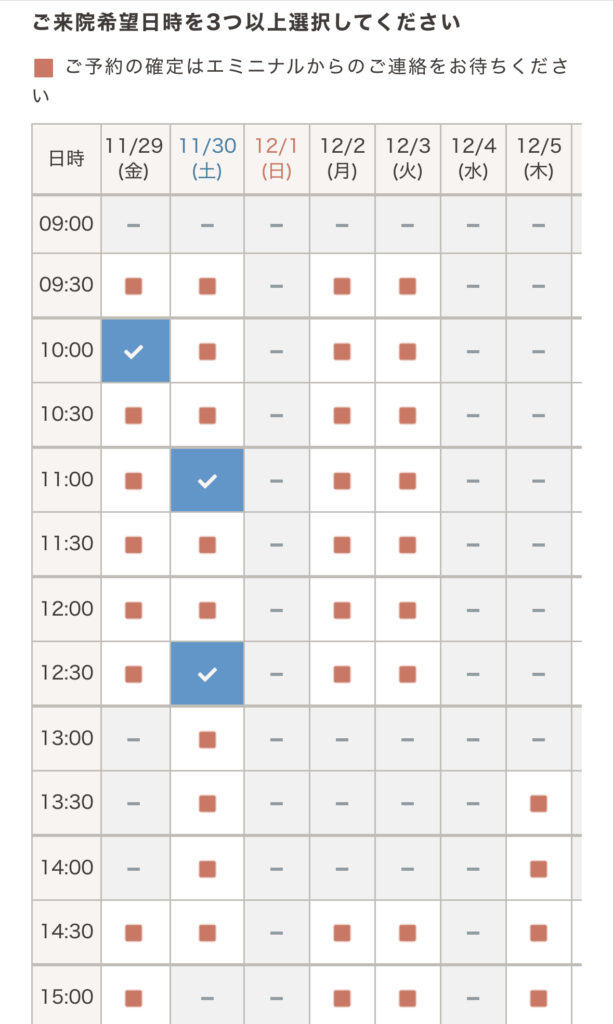This screenshot has height=1024, width=613.
Task: Deselect the 10:00 slot on 11/29
Action: 134,351
